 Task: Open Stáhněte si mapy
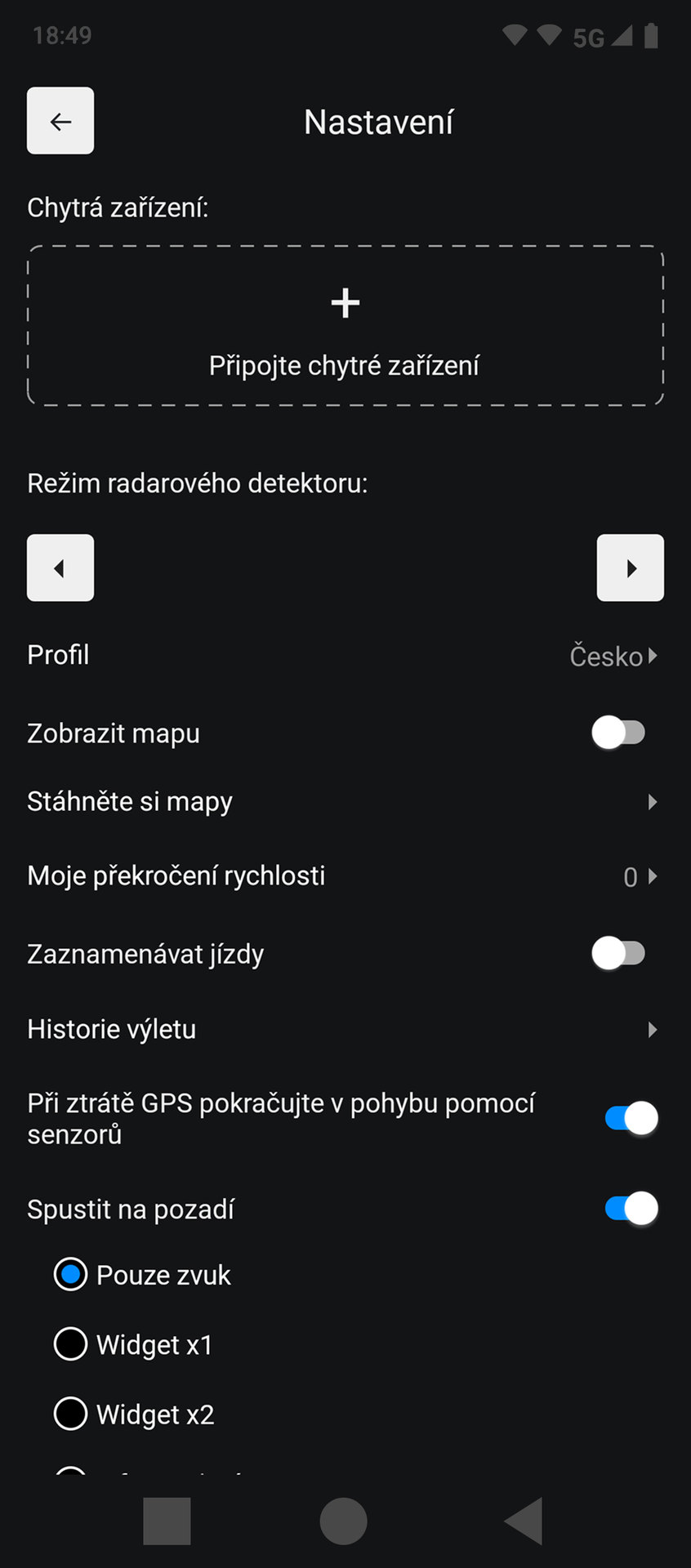pyautogui.click(x=345, y=802)
